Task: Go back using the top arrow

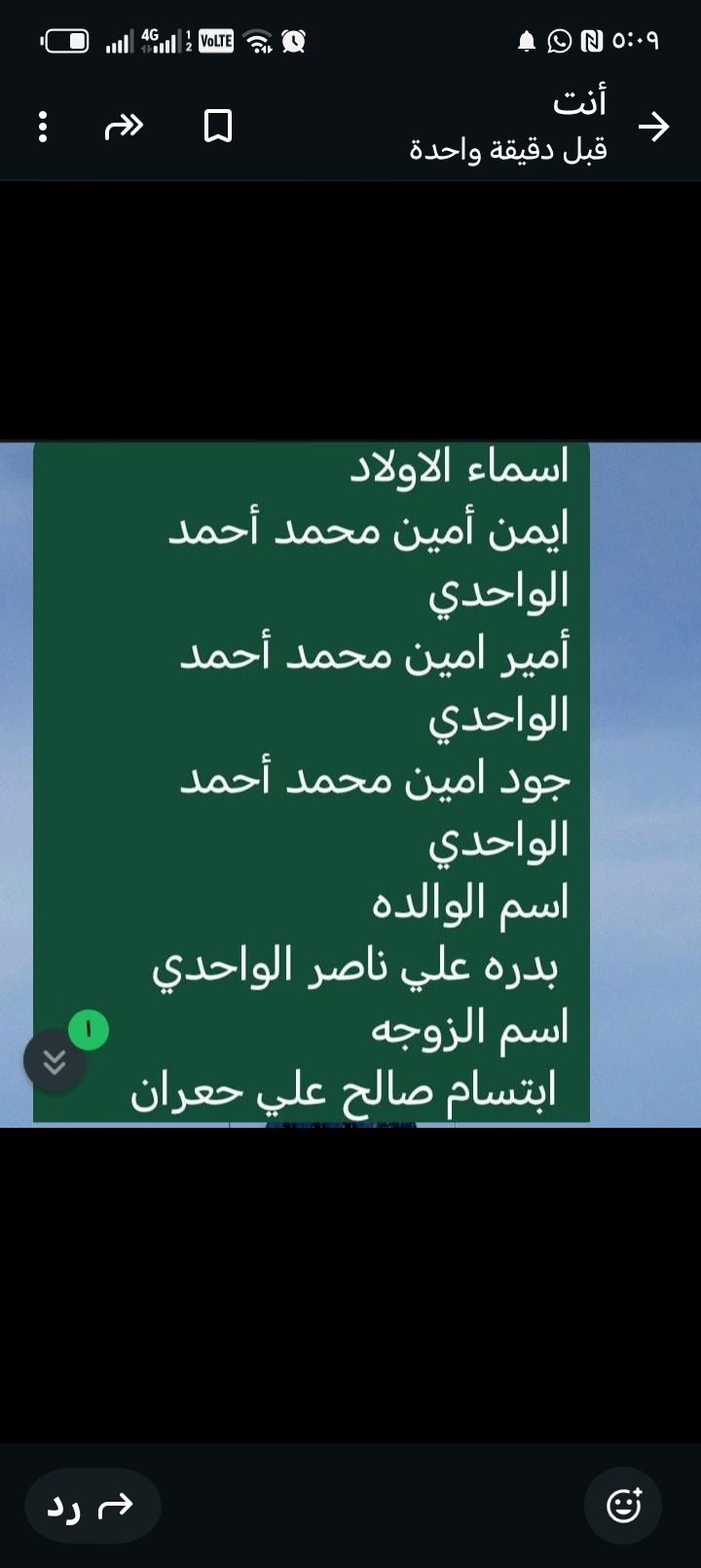Action: (x=653, y=127)
